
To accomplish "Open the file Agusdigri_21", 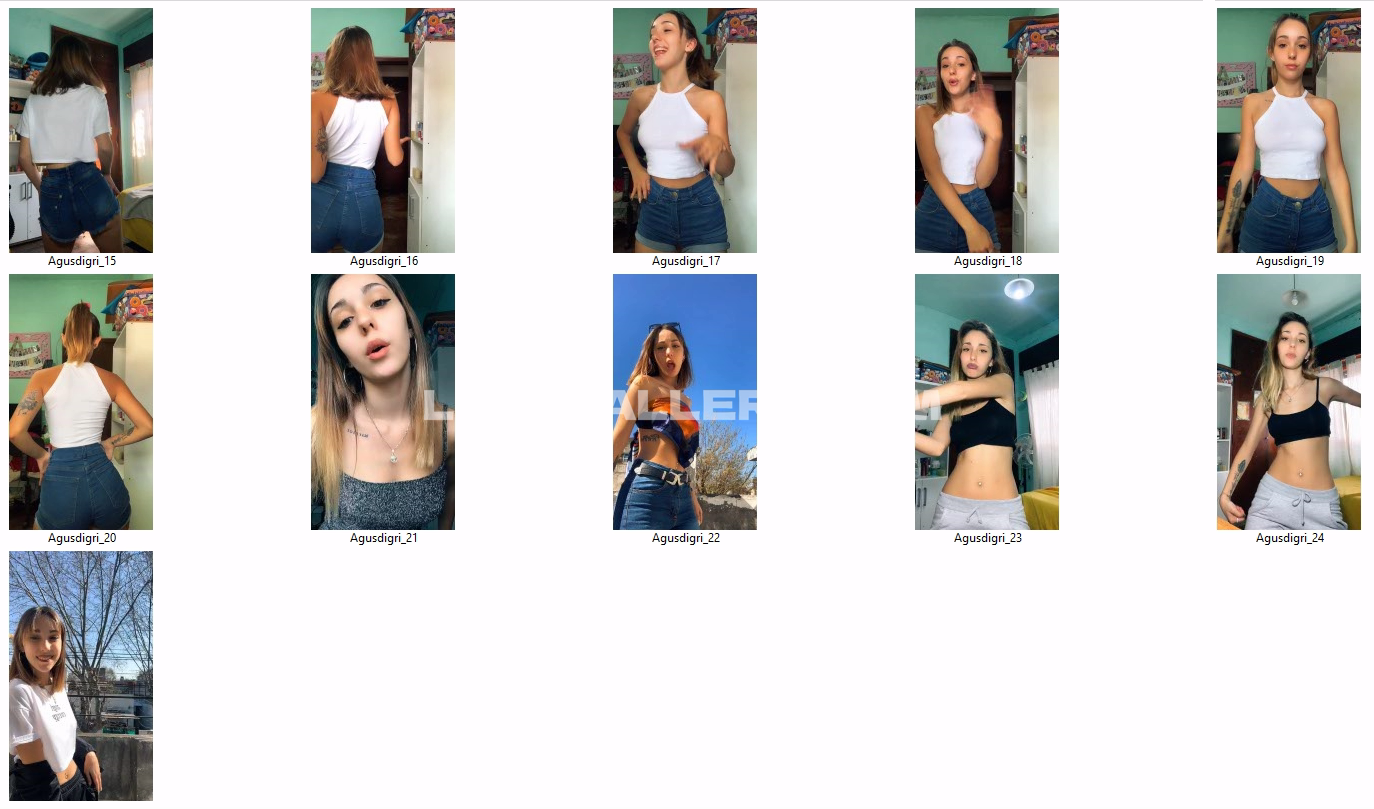I will point(383,402).
